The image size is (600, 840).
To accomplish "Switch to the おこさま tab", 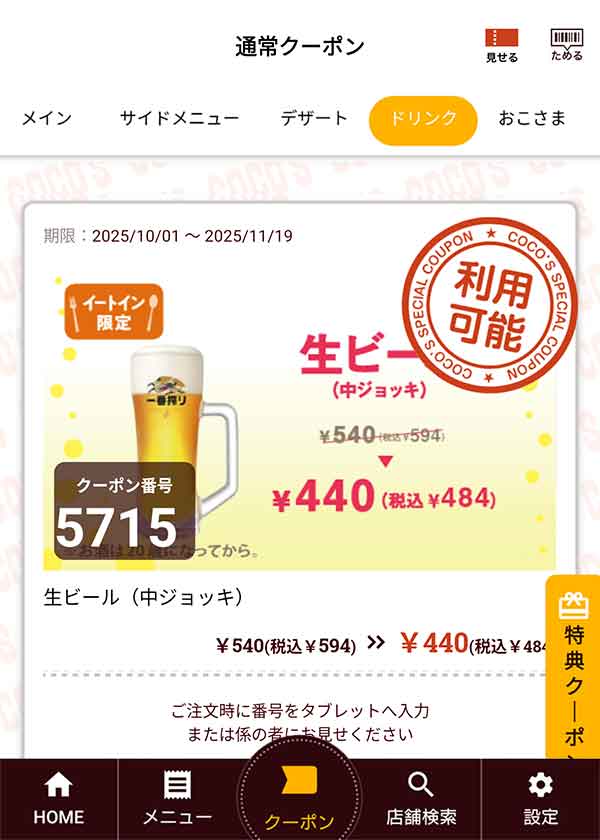I will pyautogui.click(x=532, y=118).
